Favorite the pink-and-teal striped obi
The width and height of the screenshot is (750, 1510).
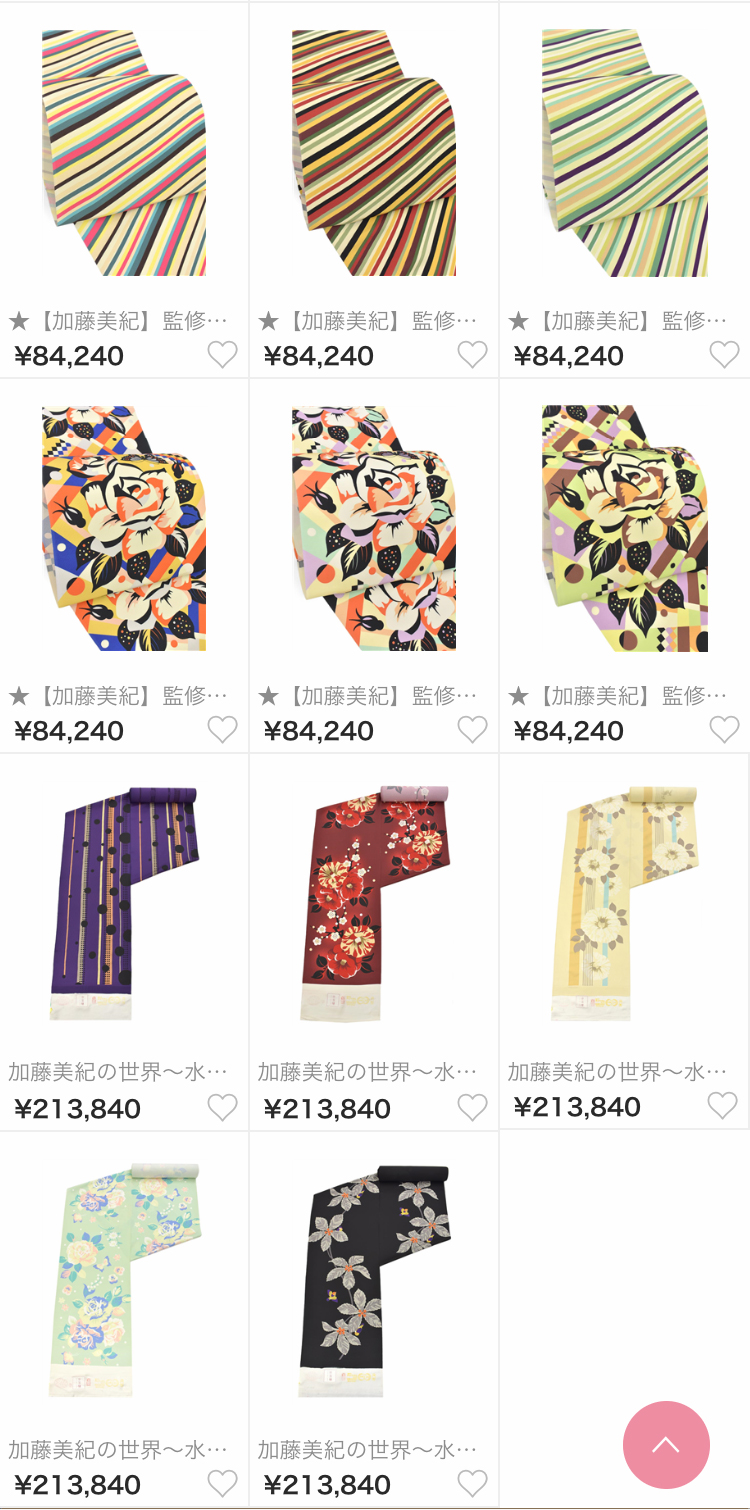(222, 354)
